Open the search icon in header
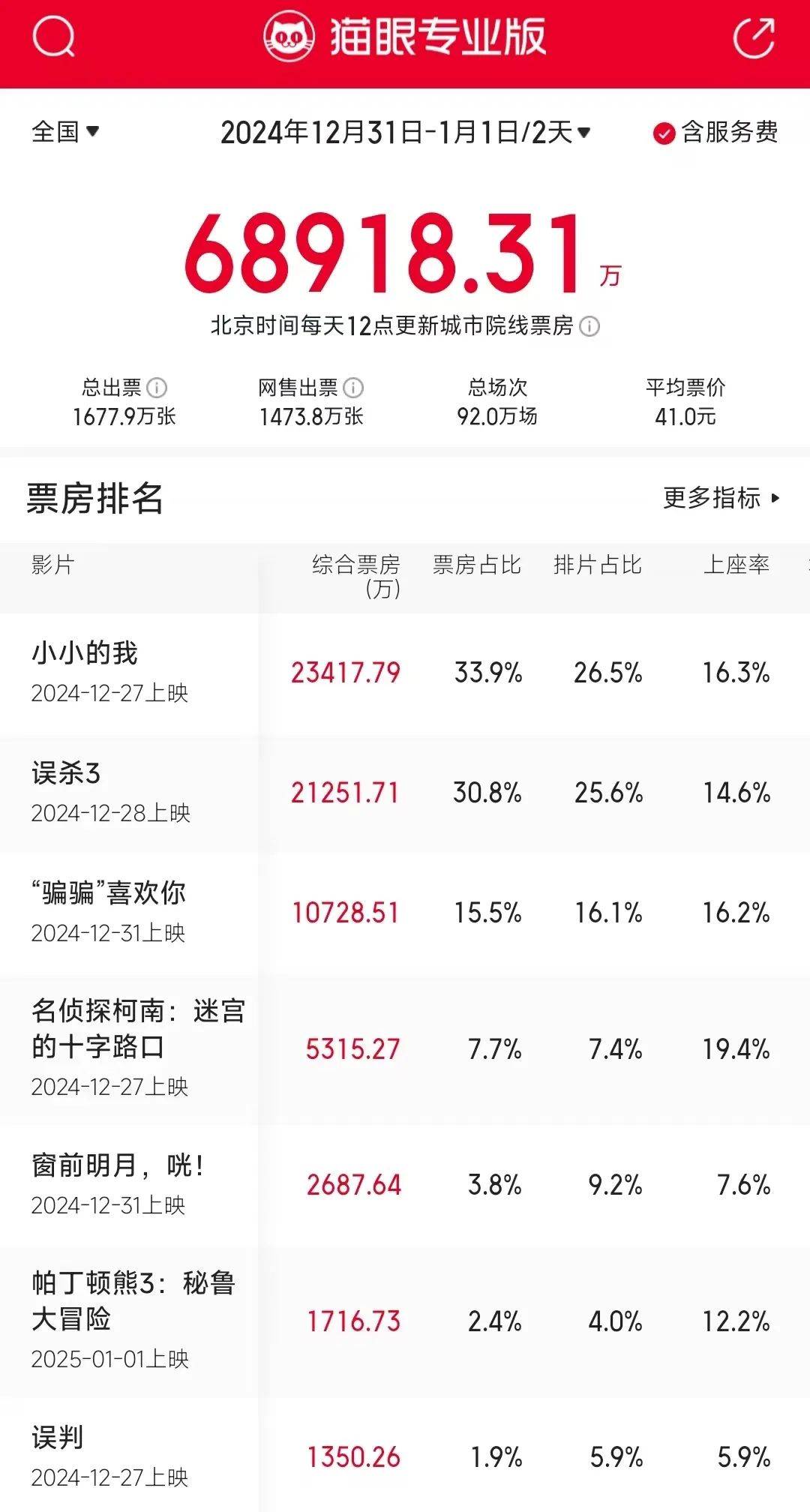This screenshot has width=810, height=1512. point(53,37)
